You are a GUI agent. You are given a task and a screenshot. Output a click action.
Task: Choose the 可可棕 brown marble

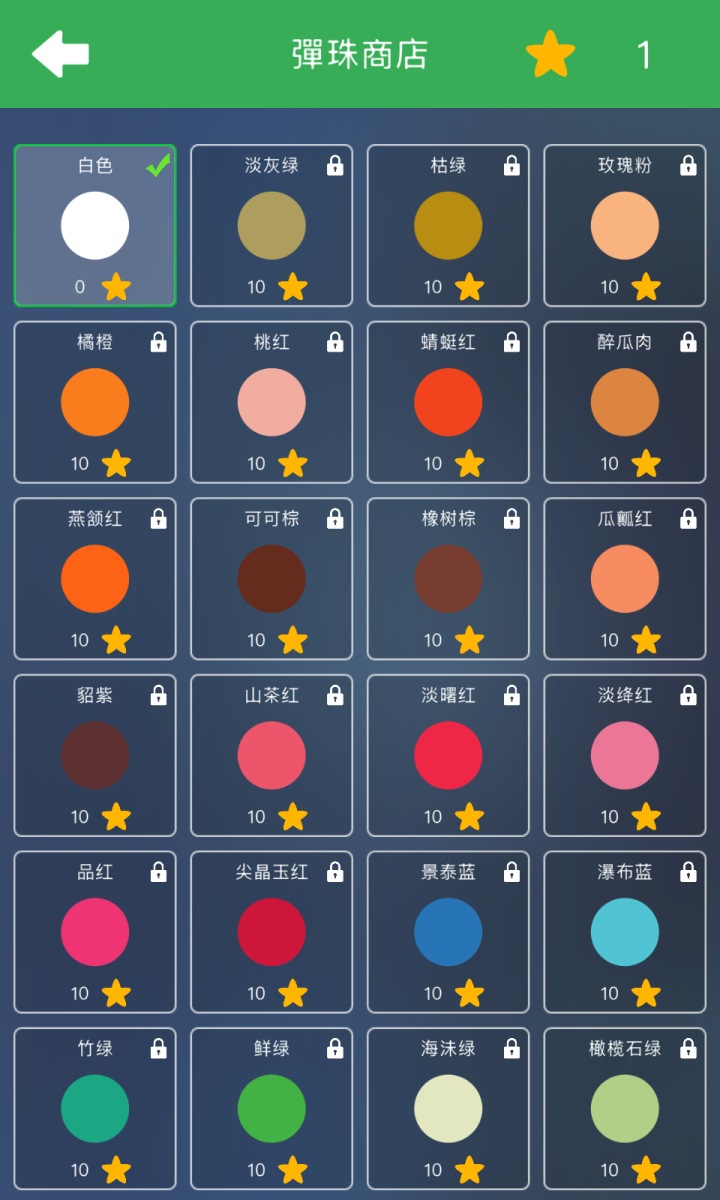point(271,579)
